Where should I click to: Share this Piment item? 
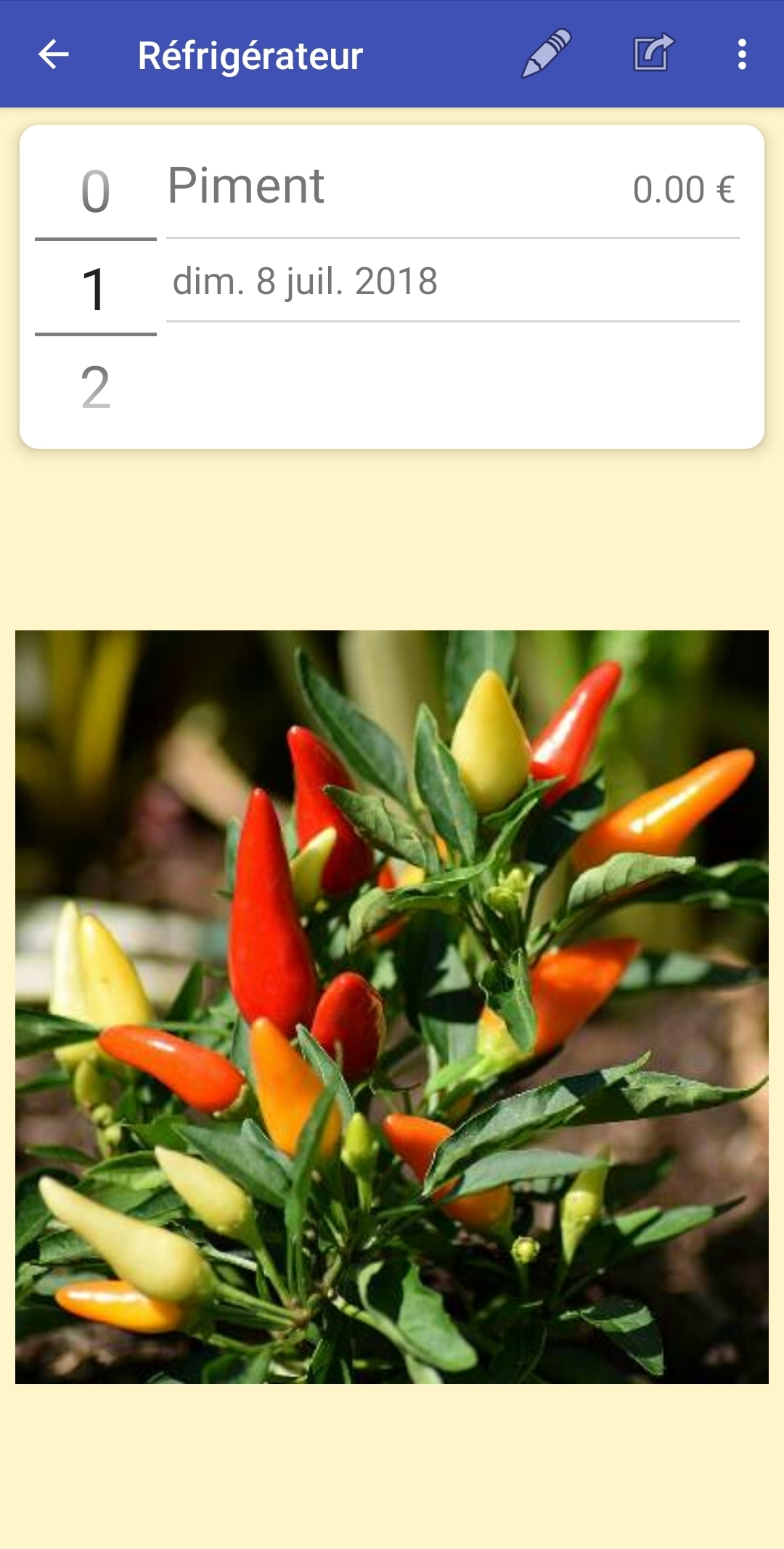[x=653, y=53]
